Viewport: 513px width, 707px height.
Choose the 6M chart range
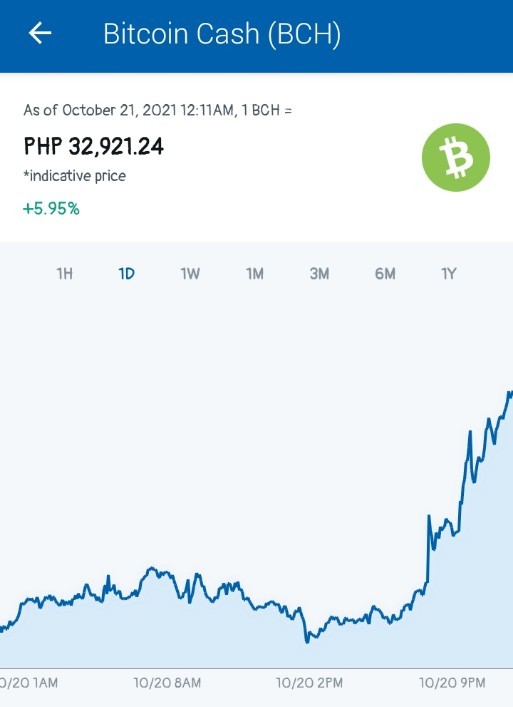[x=385, y=274]
